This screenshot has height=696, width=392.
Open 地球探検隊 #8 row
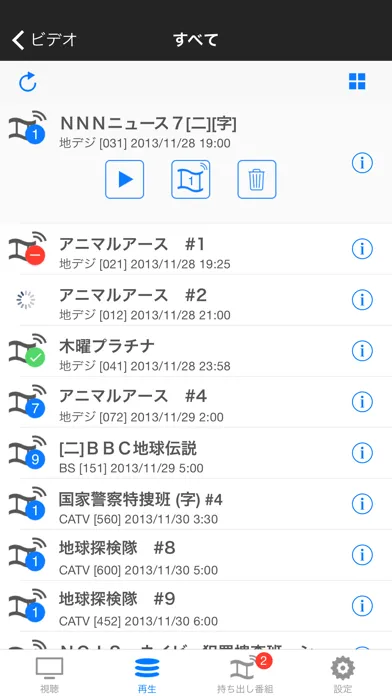coord(196,556)
